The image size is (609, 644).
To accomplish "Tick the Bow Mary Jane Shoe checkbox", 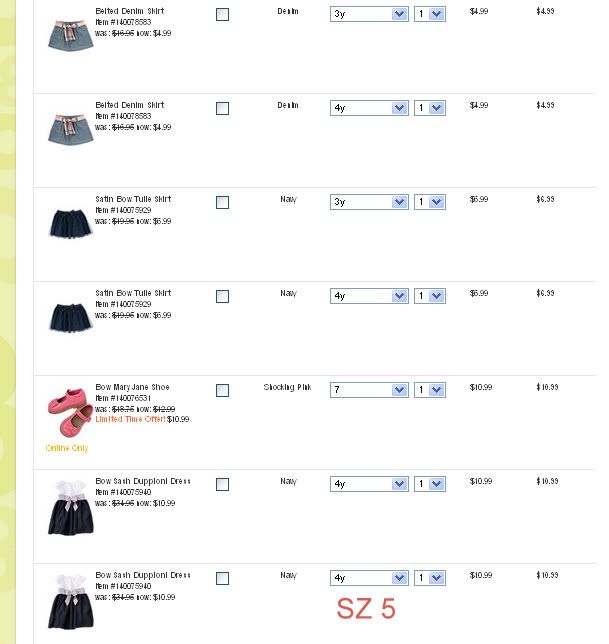I will 222,391.
